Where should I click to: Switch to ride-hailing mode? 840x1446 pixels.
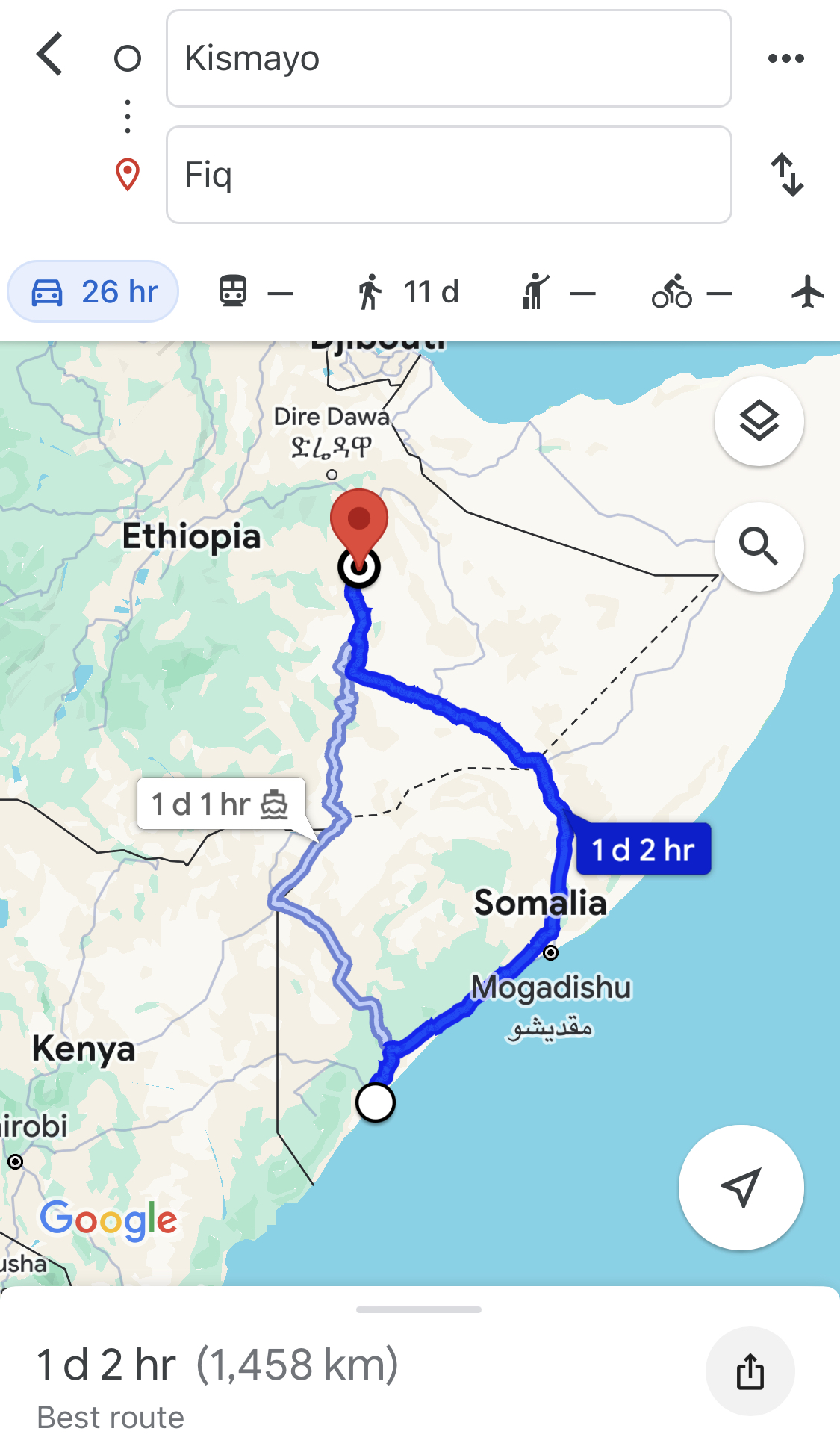coord(558,292)
